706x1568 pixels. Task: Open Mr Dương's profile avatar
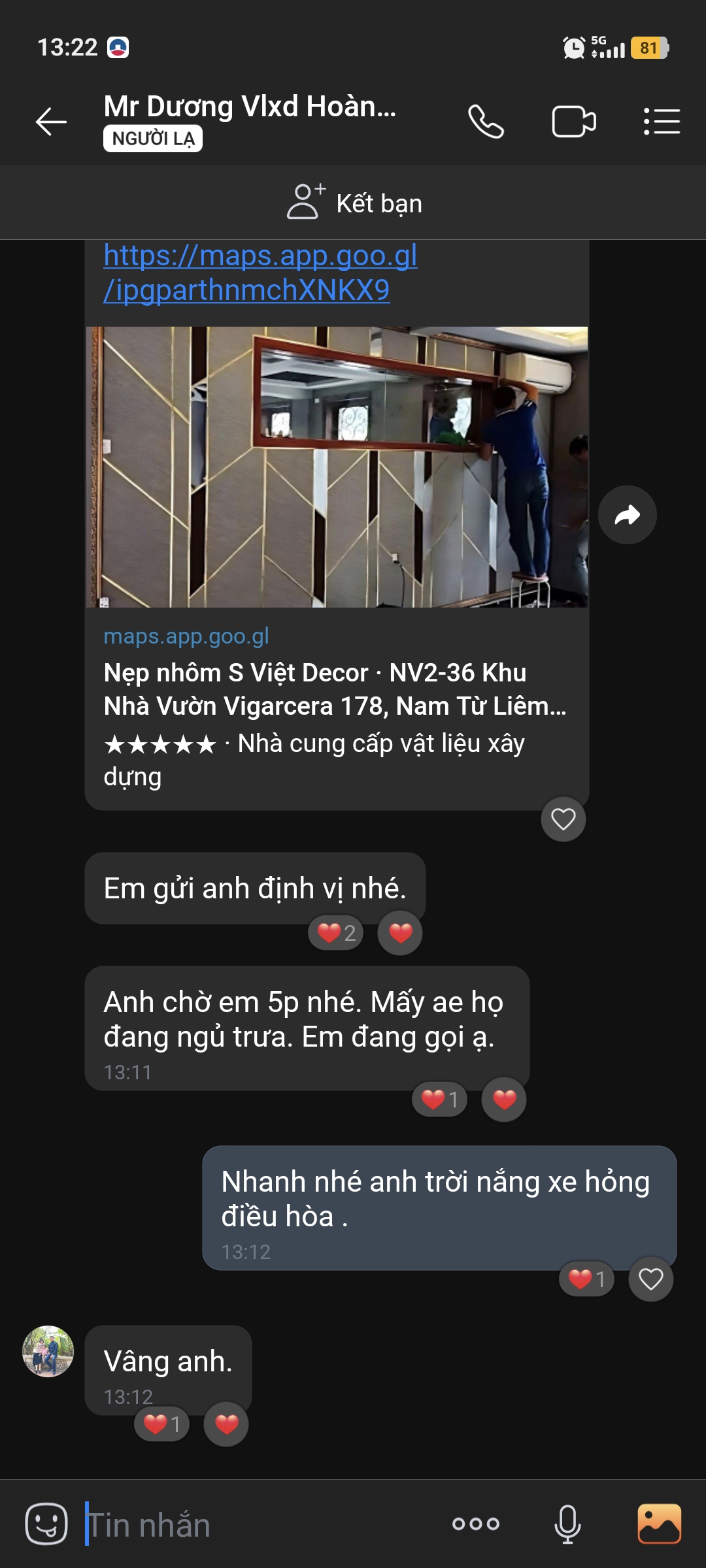(48, 1351)
